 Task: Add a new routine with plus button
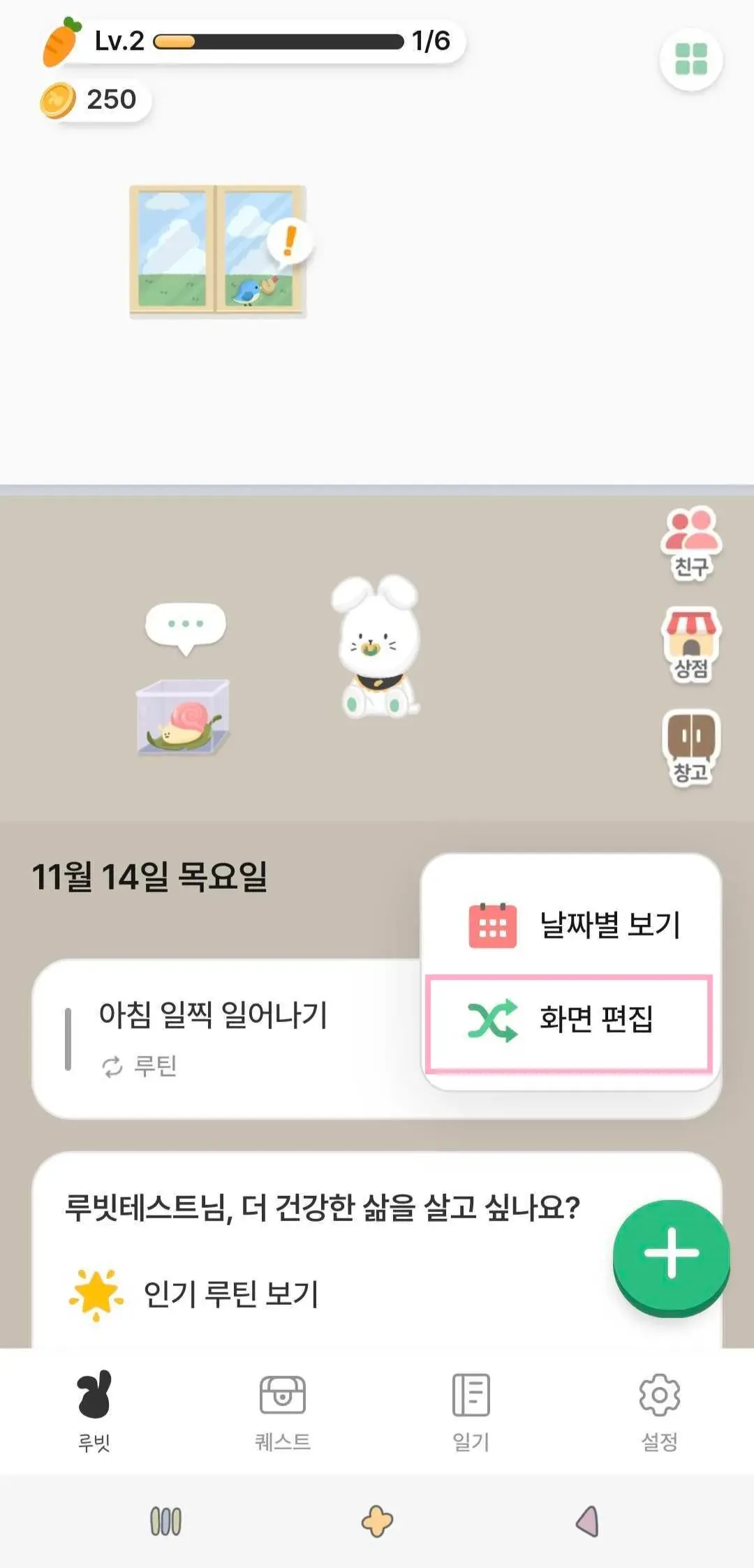pos(671,1254)
